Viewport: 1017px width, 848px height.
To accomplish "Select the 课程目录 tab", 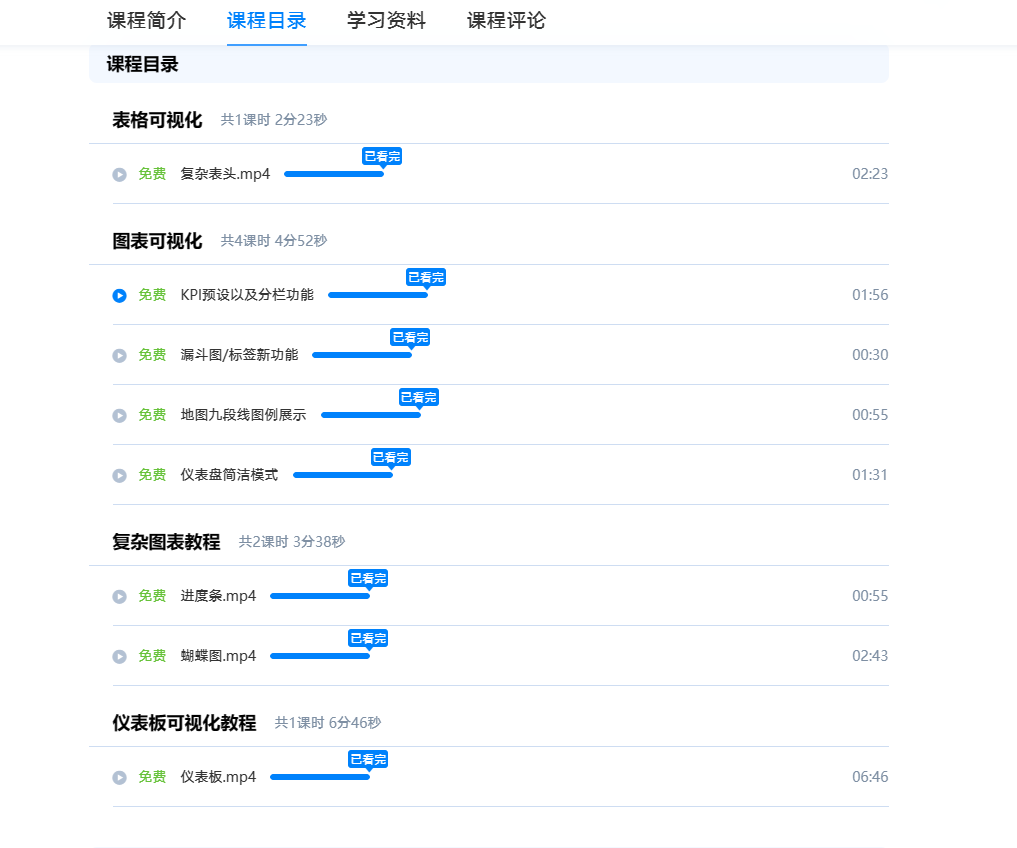I will click(267, 20).
